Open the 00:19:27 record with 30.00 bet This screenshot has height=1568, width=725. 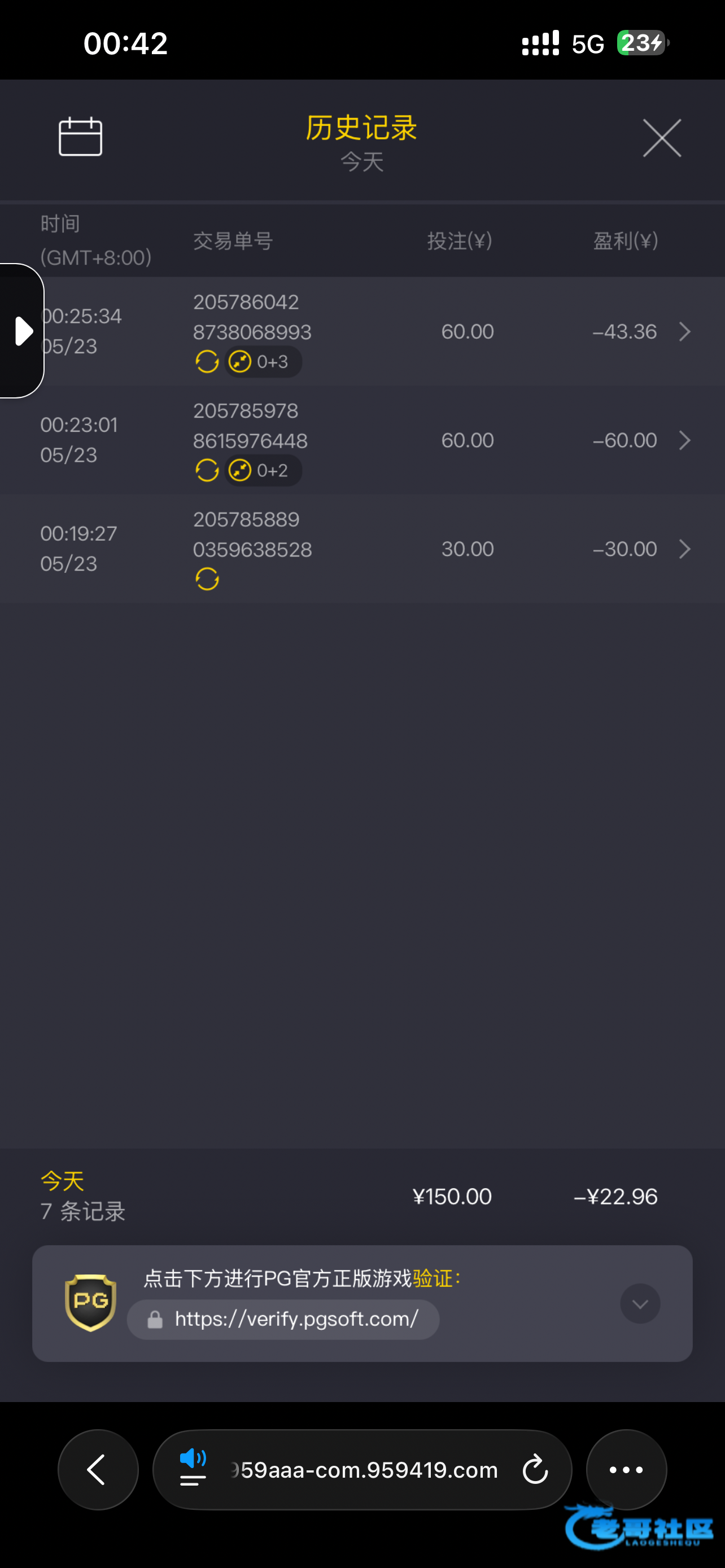pos(362,549)
